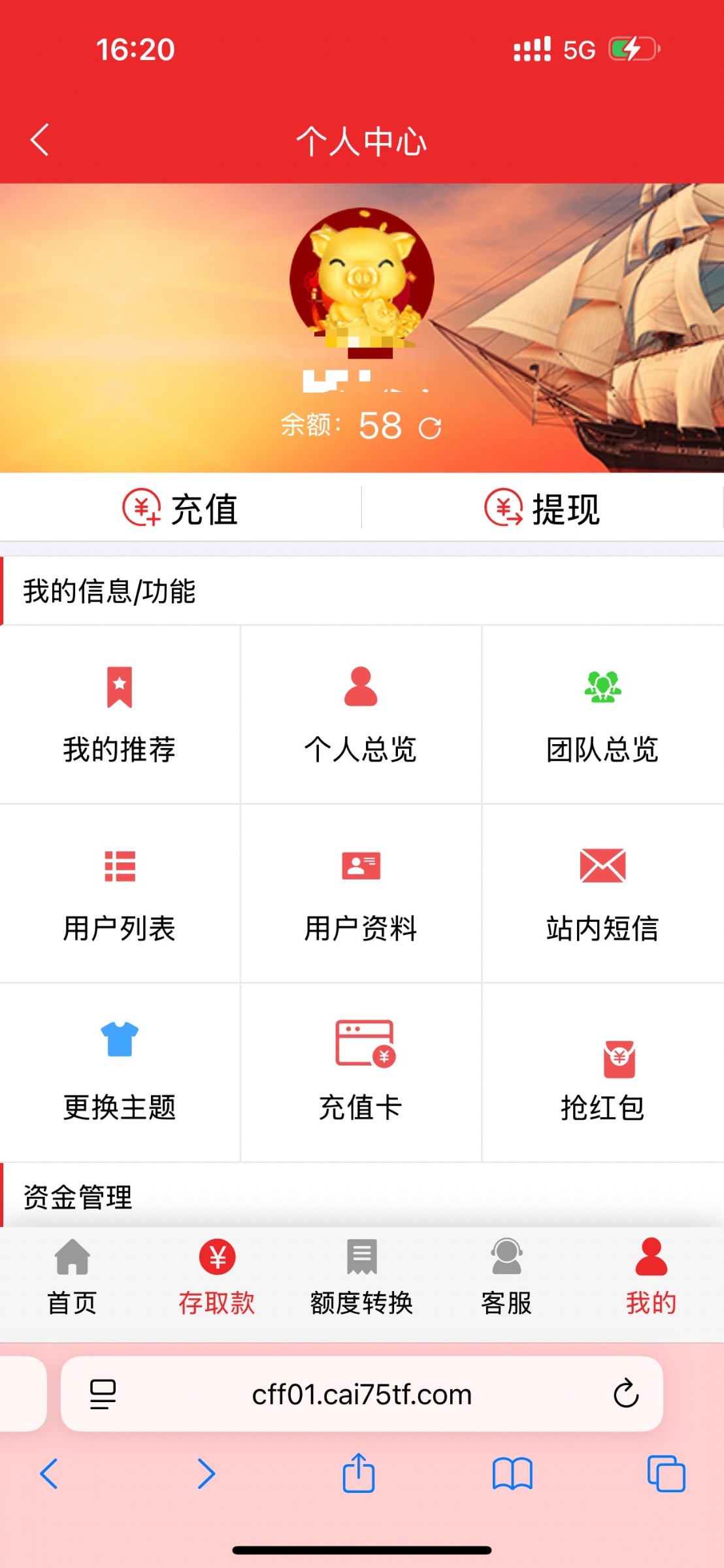Contact 客服 support tab
The width and height of the screenshot is (724, 1568).
click(506, 1277)
